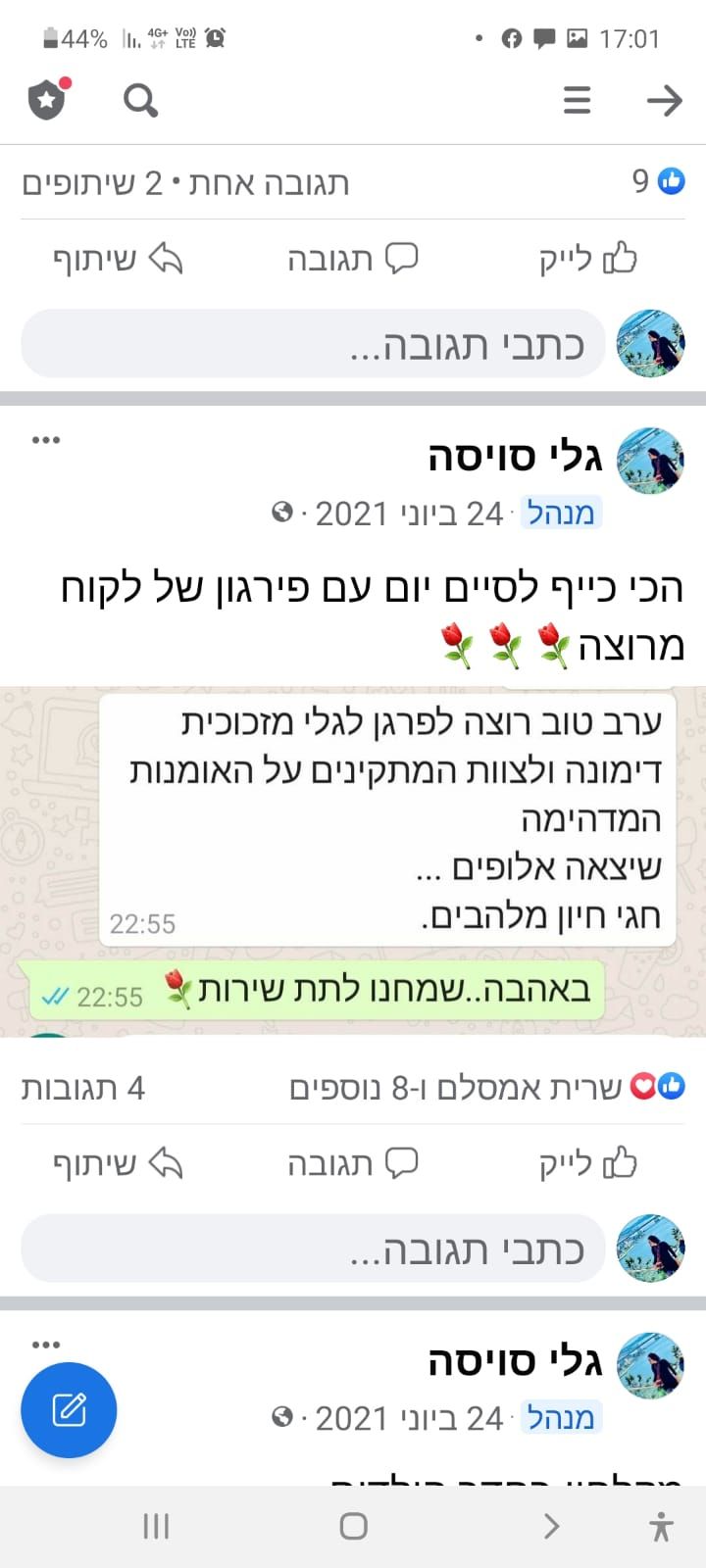Share the post with 9 likes
Image resolution: width=706 pixels, height=1568 pixels.
[118, 259]
